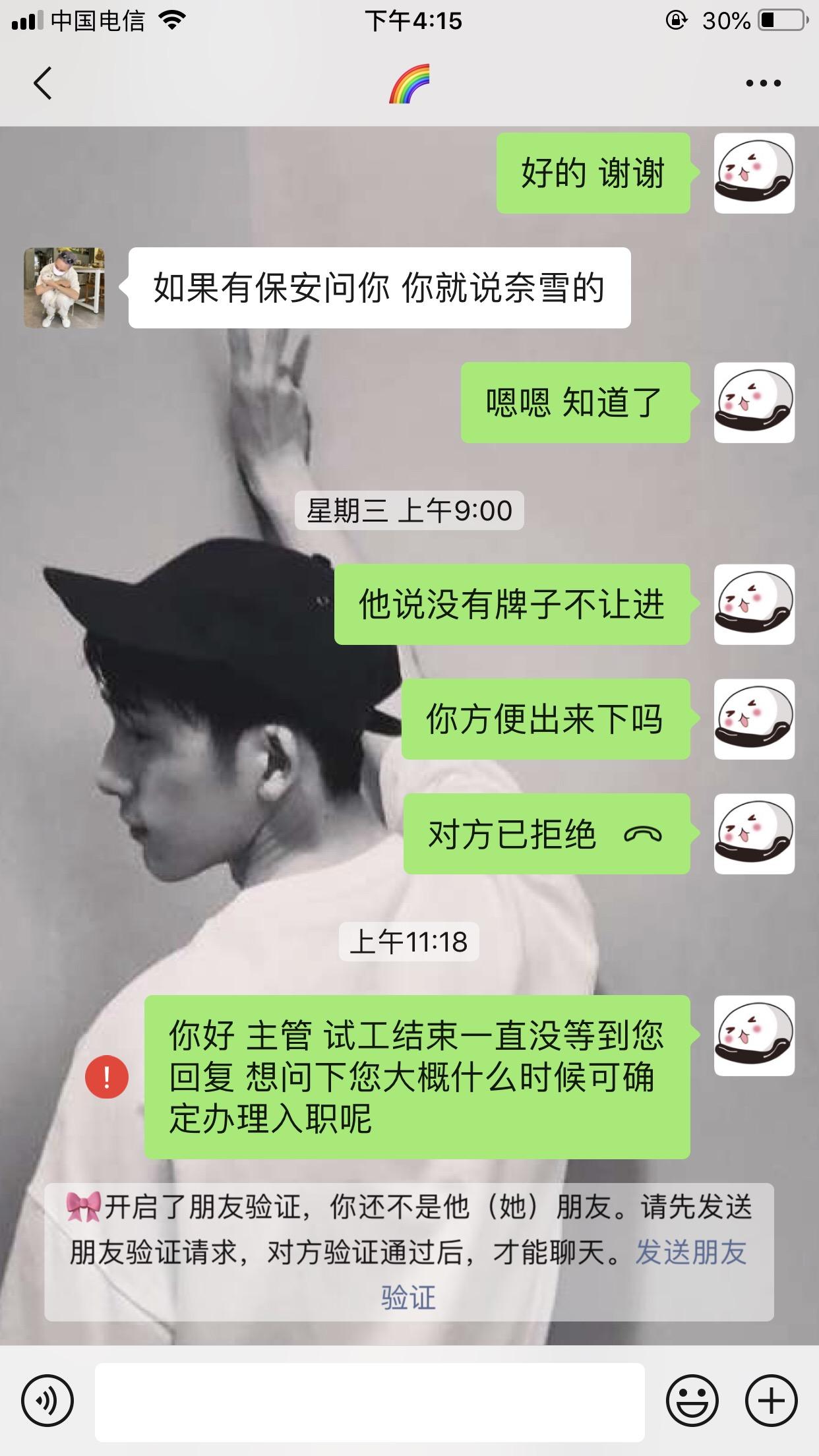Viewport: 819px width, 1456px height.
Task: Switch to voice input mode
Action: pos(47,1401)
